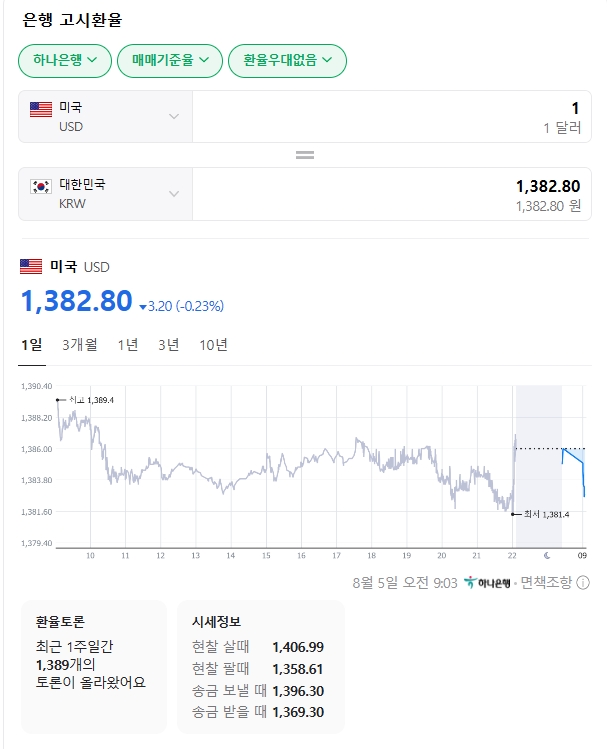Switch to the 3년 chart tab

click(x=169, y=345)
